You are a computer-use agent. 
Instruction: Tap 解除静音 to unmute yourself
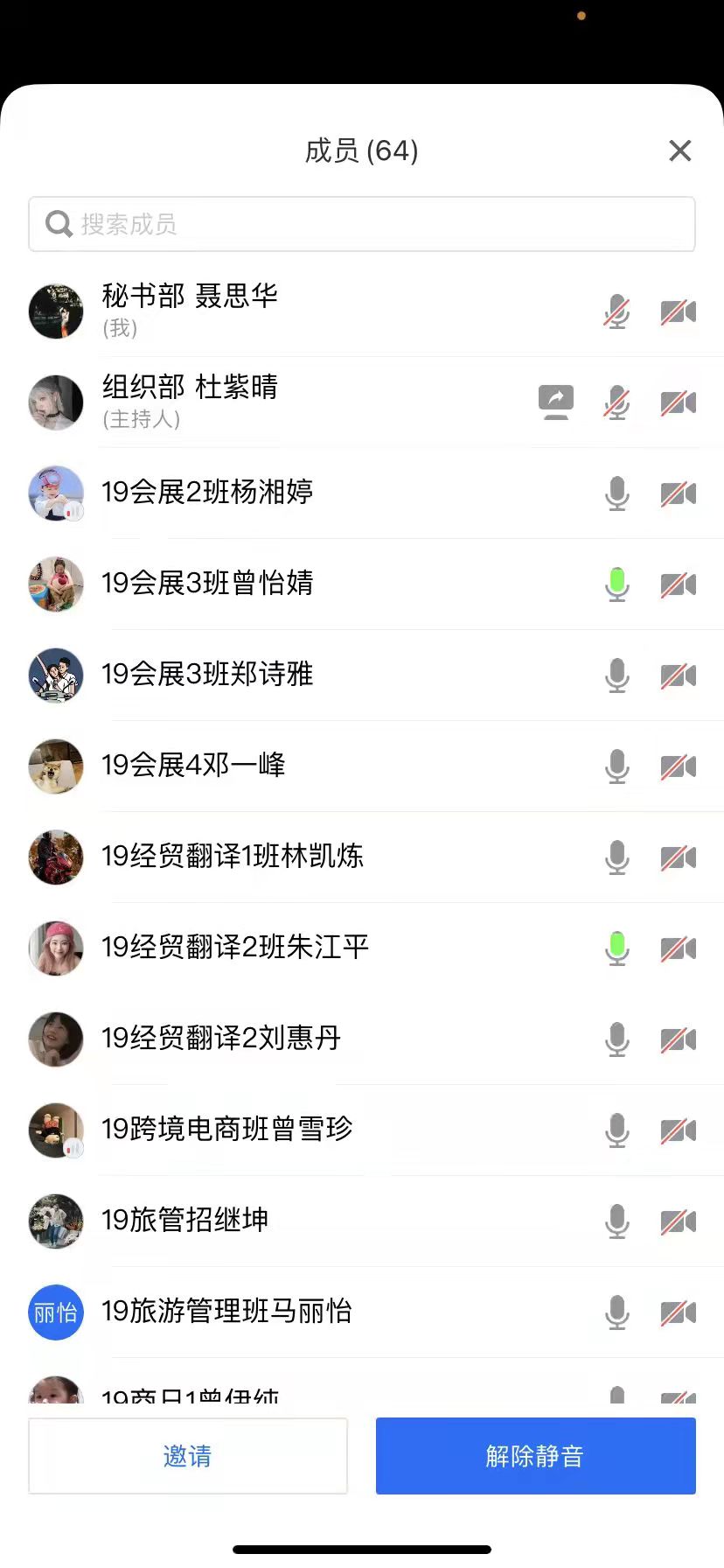(x=535, y=1455)
